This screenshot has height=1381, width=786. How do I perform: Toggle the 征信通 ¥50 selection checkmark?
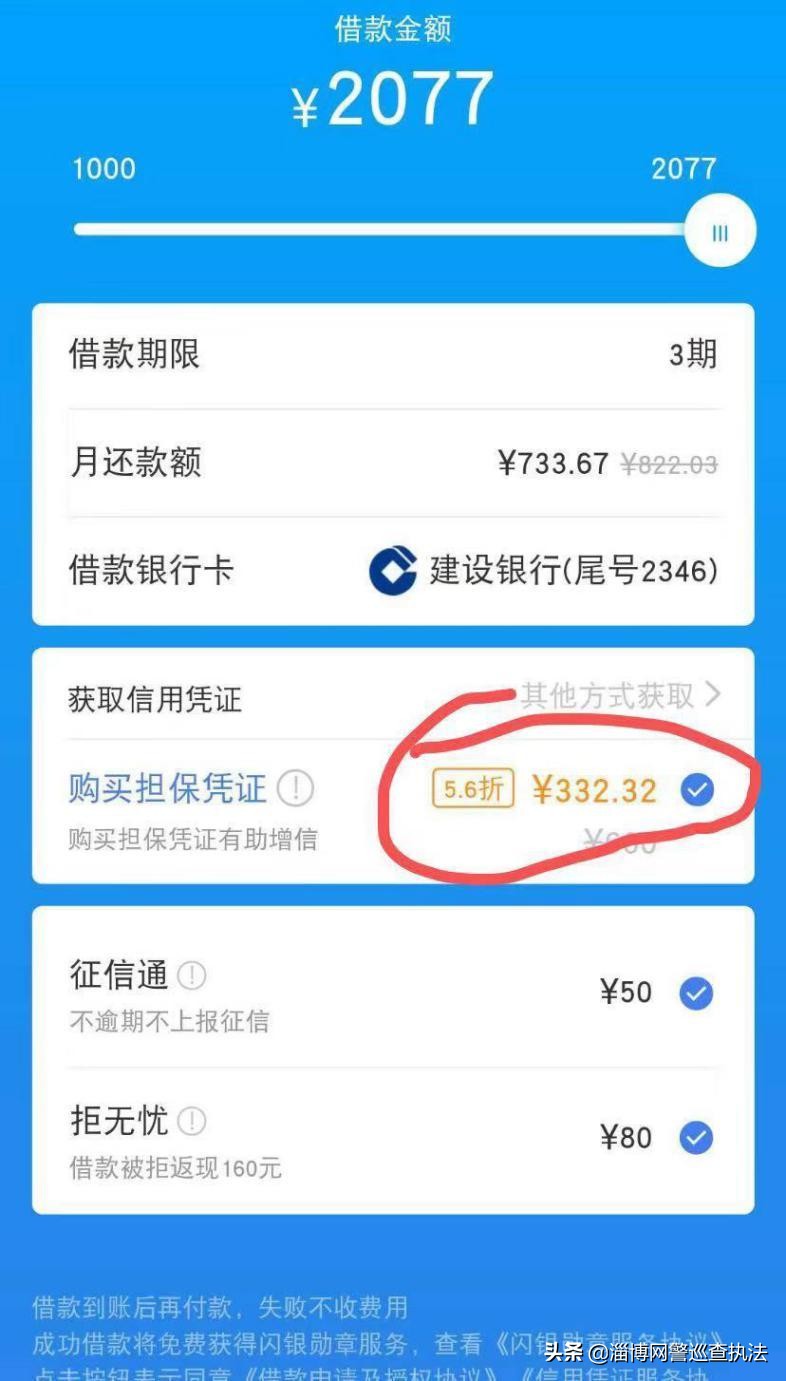pyautogui.click(x=696, y=991)
